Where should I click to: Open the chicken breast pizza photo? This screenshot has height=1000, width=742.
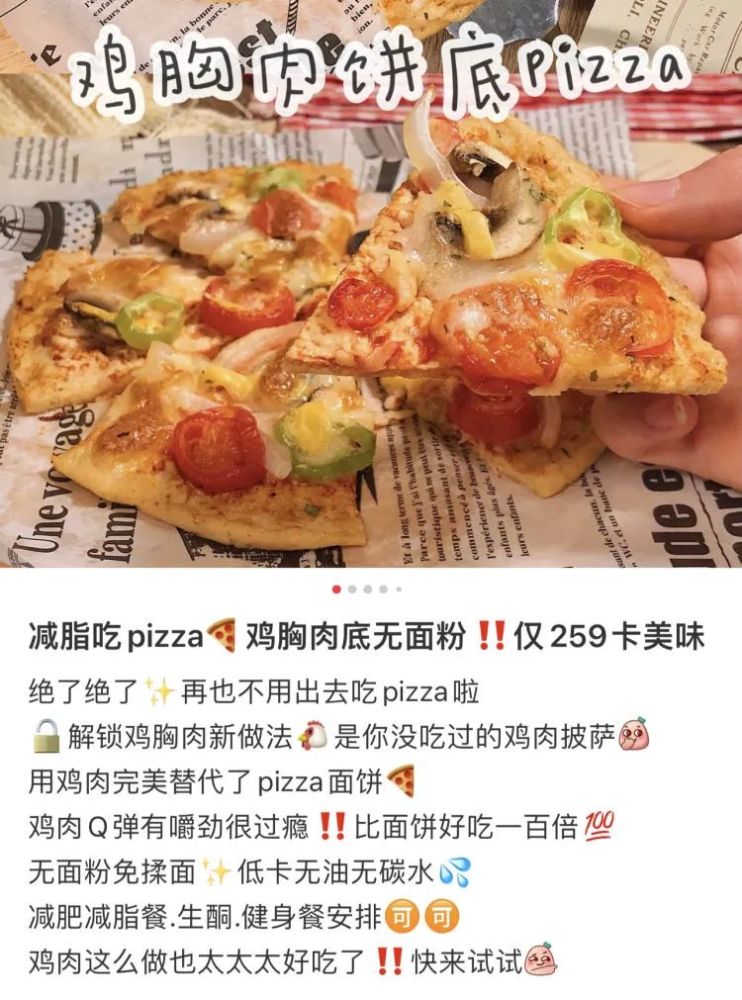[x=370, y=300]
